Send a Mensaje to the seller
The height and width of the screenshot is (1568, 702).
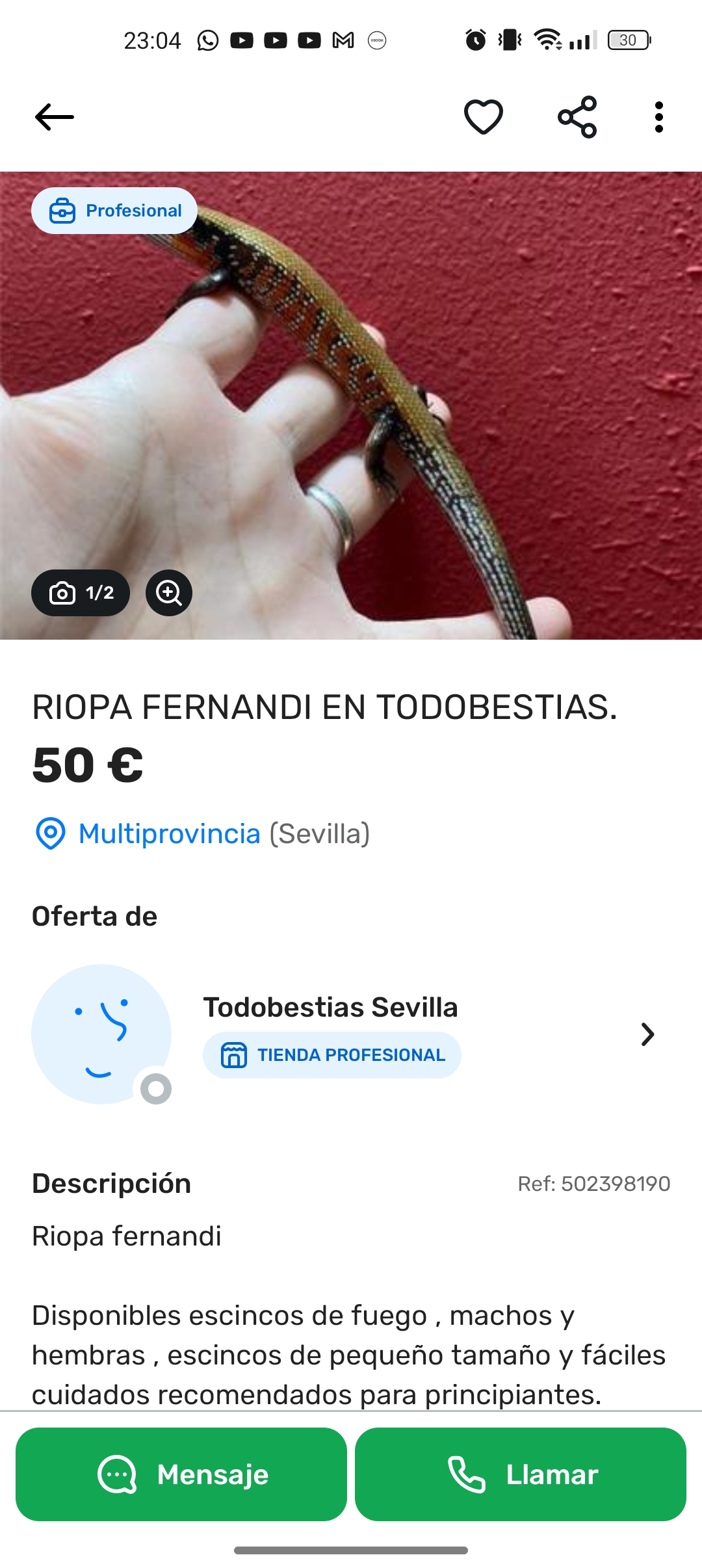[181, 1474]
